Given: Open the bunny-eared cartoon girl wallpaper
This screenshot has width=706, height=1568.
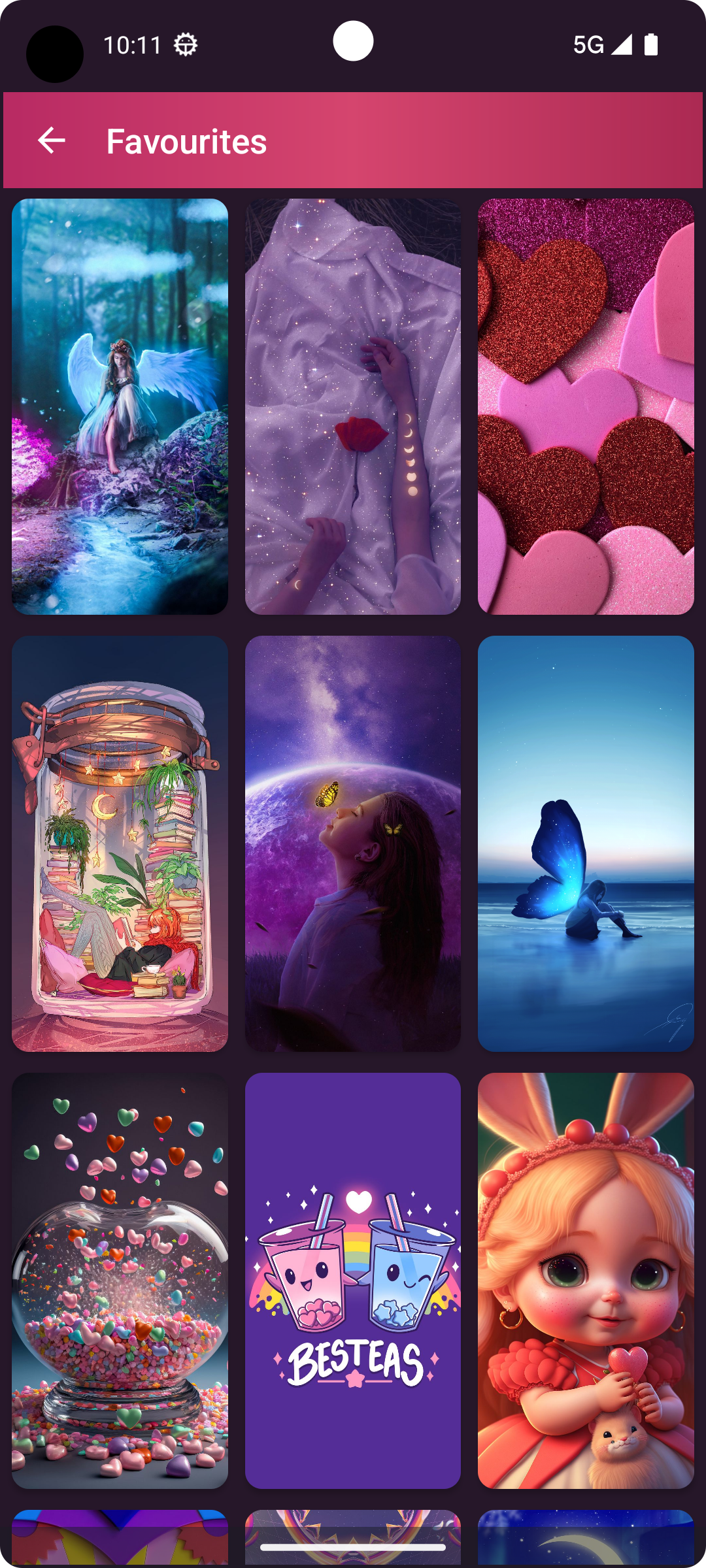Looking at the screenshot, I should pyautogui.click(x=585, y=1281).
